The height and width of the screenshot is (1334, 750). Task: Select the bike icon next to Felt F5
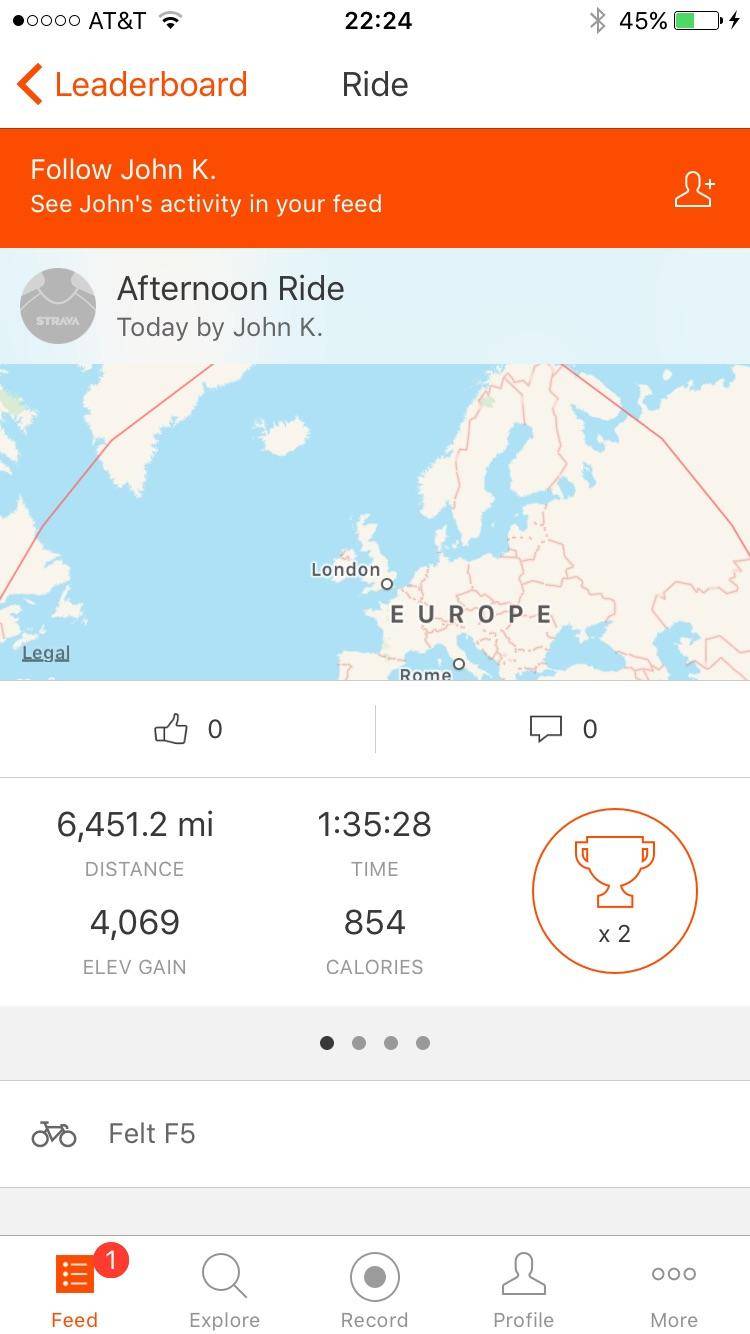click(x=53, y=1133)
